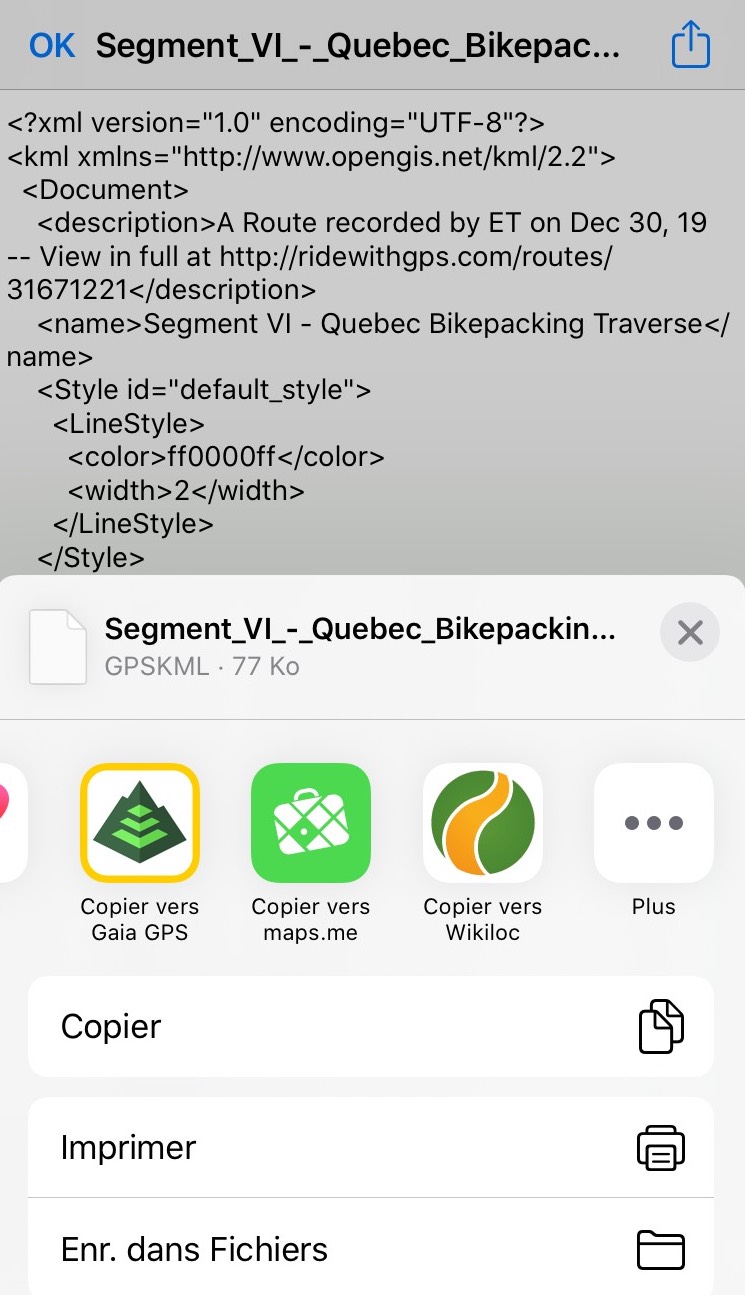Image resolution: width=745 pixels, height=1295 pixels.
Task: Send the file to Wikiloc
Action: click(483, 823)
